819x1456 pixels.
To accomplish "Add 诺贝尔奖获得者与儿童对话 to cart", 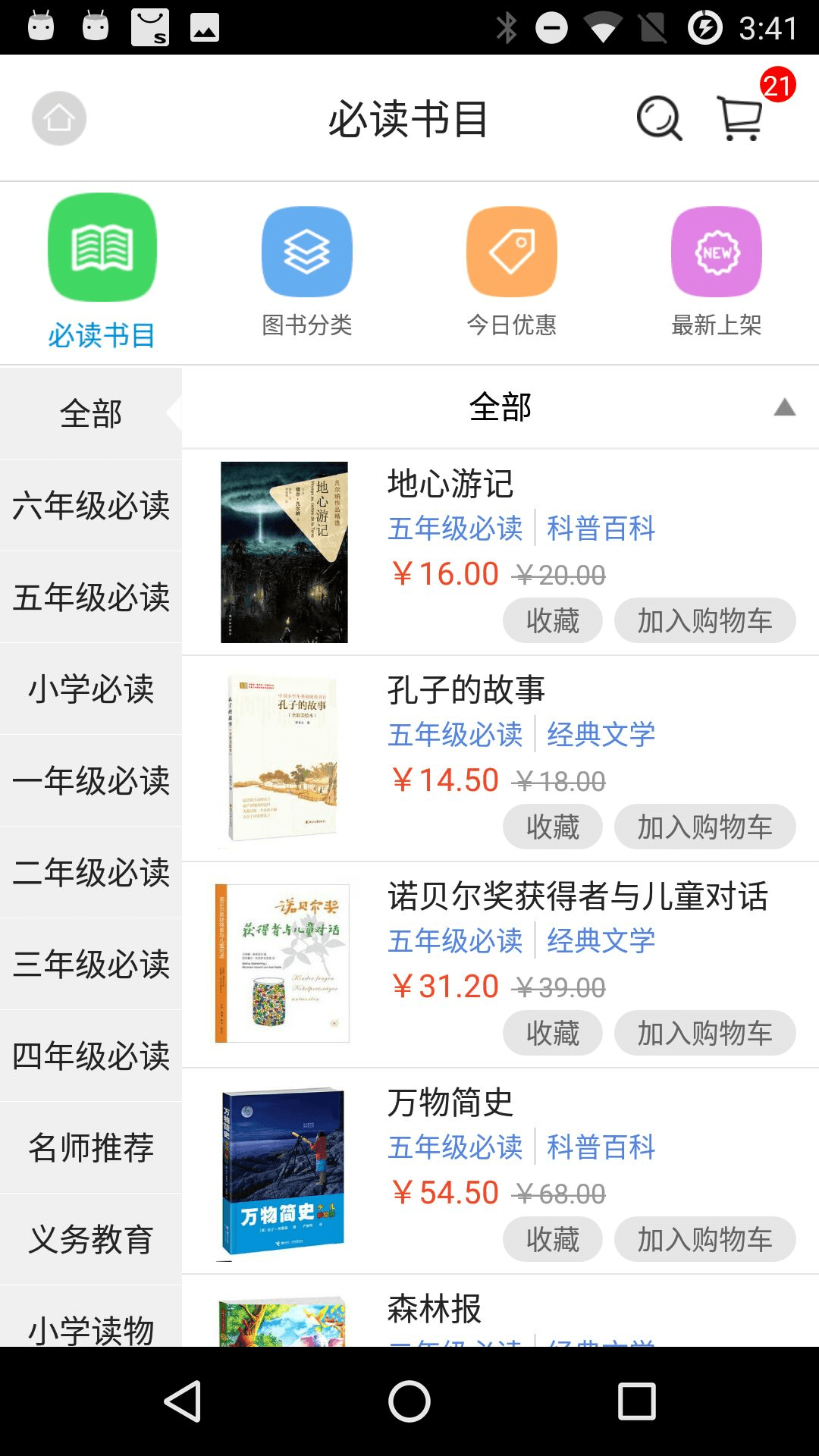I will coord(705,1033).
